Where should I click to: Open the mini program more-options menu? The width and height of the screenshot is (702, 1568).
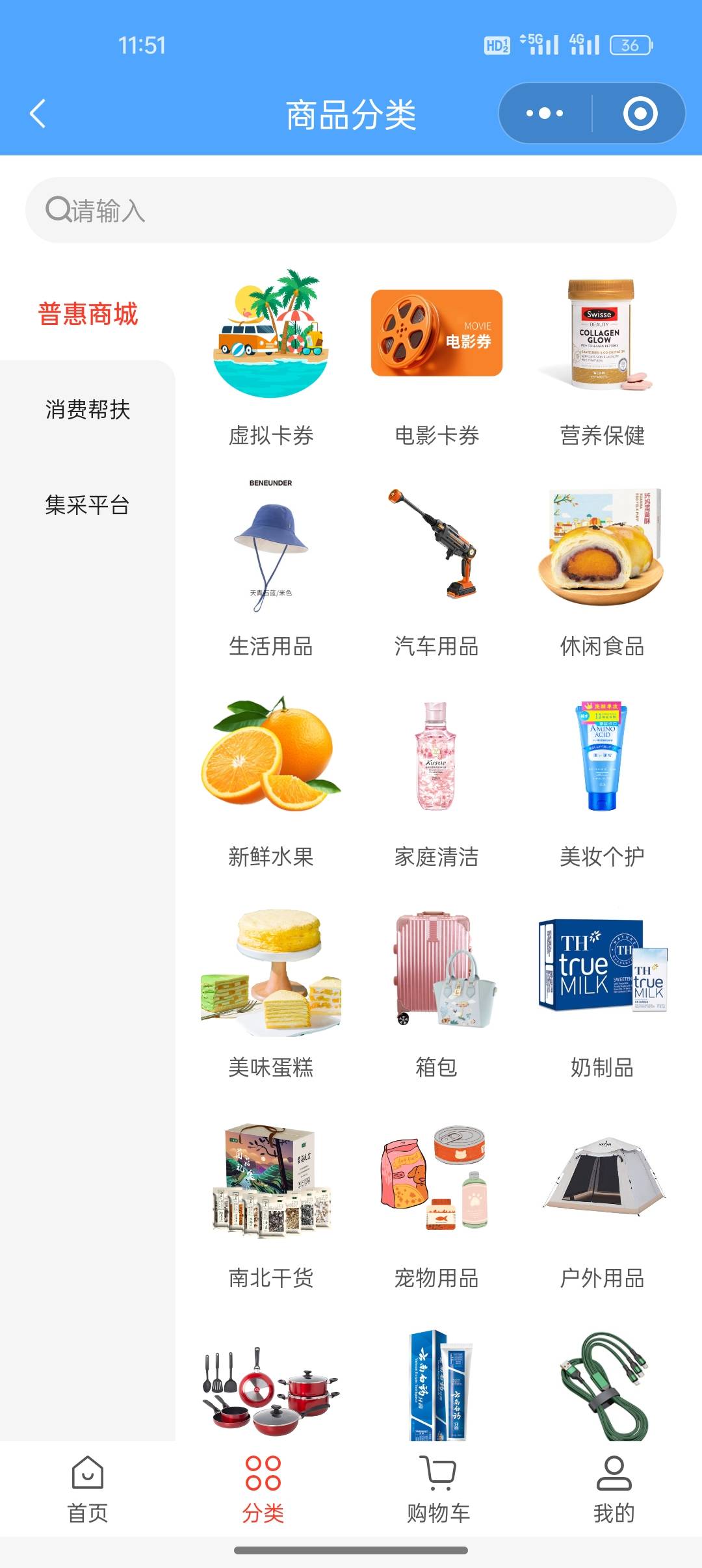[545, 114]
